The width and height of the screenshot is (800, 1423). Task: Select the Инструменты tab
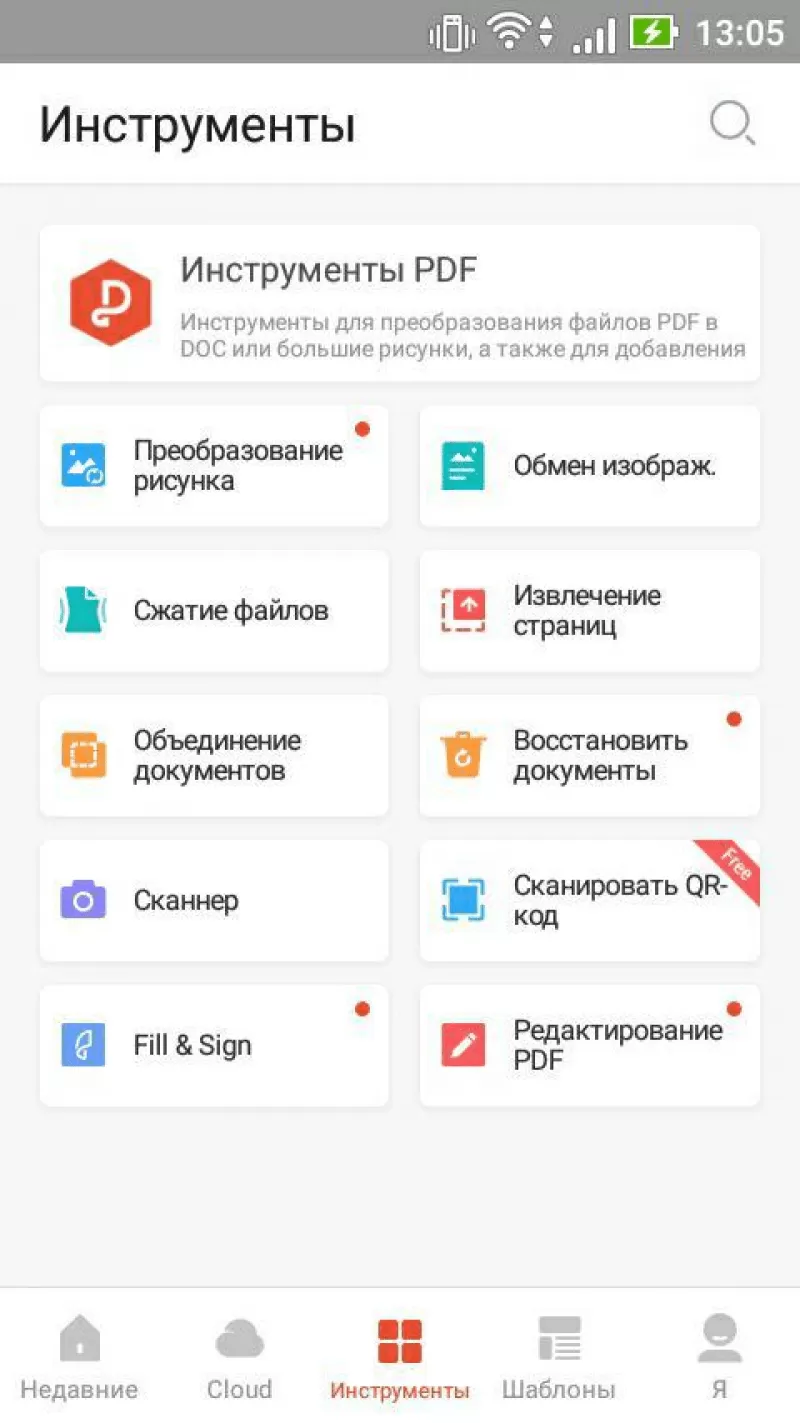[x=399, y=1355]
